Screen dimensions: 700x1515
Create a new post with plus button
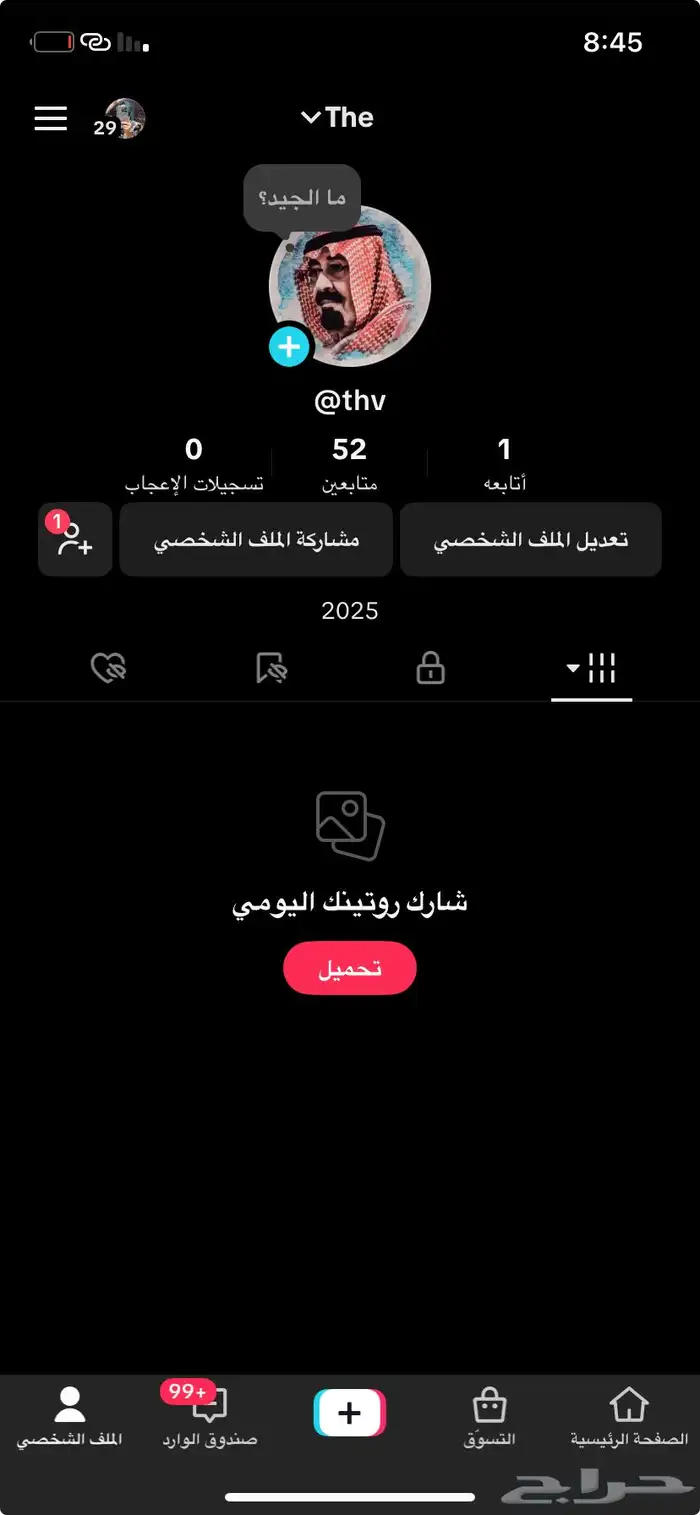(349, 1413)
